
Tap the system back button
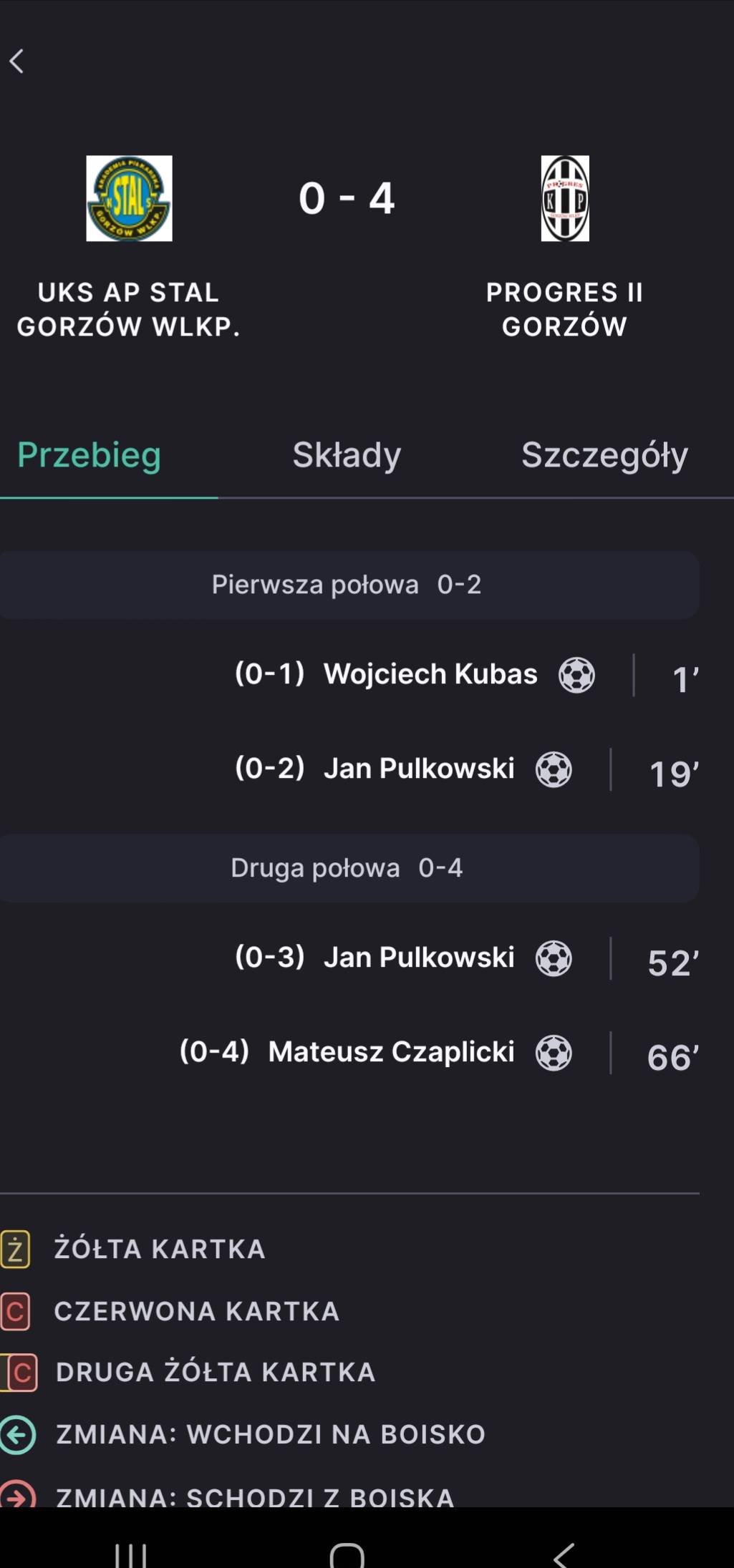pos(564,1554)
